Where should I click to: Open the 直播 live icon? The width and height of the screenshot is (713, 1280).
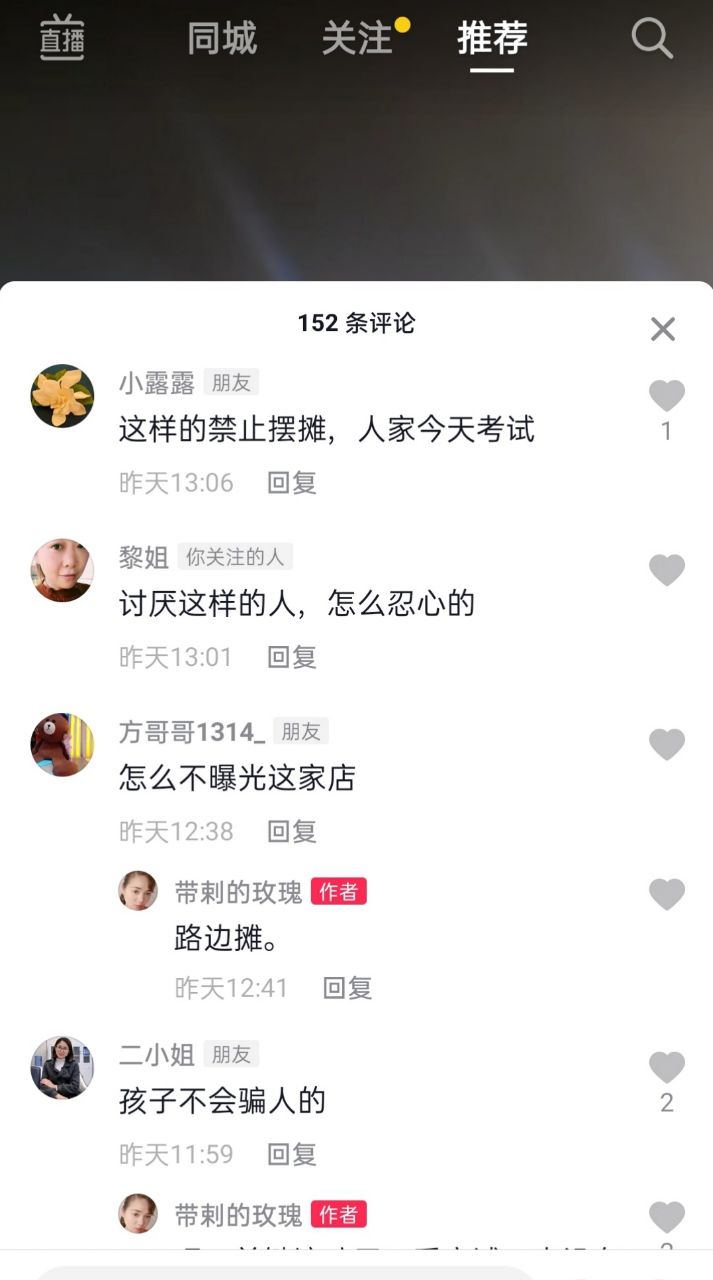click(62, 38)
